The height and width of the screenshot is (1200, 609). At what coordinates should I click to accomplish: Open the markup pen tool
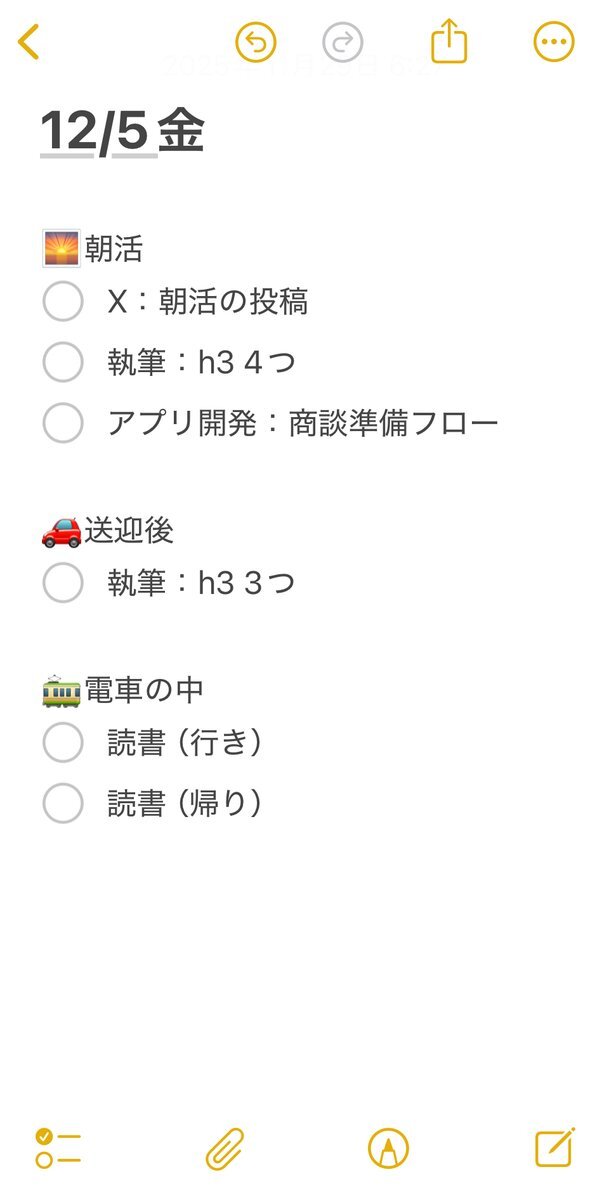pos(388,1148)
